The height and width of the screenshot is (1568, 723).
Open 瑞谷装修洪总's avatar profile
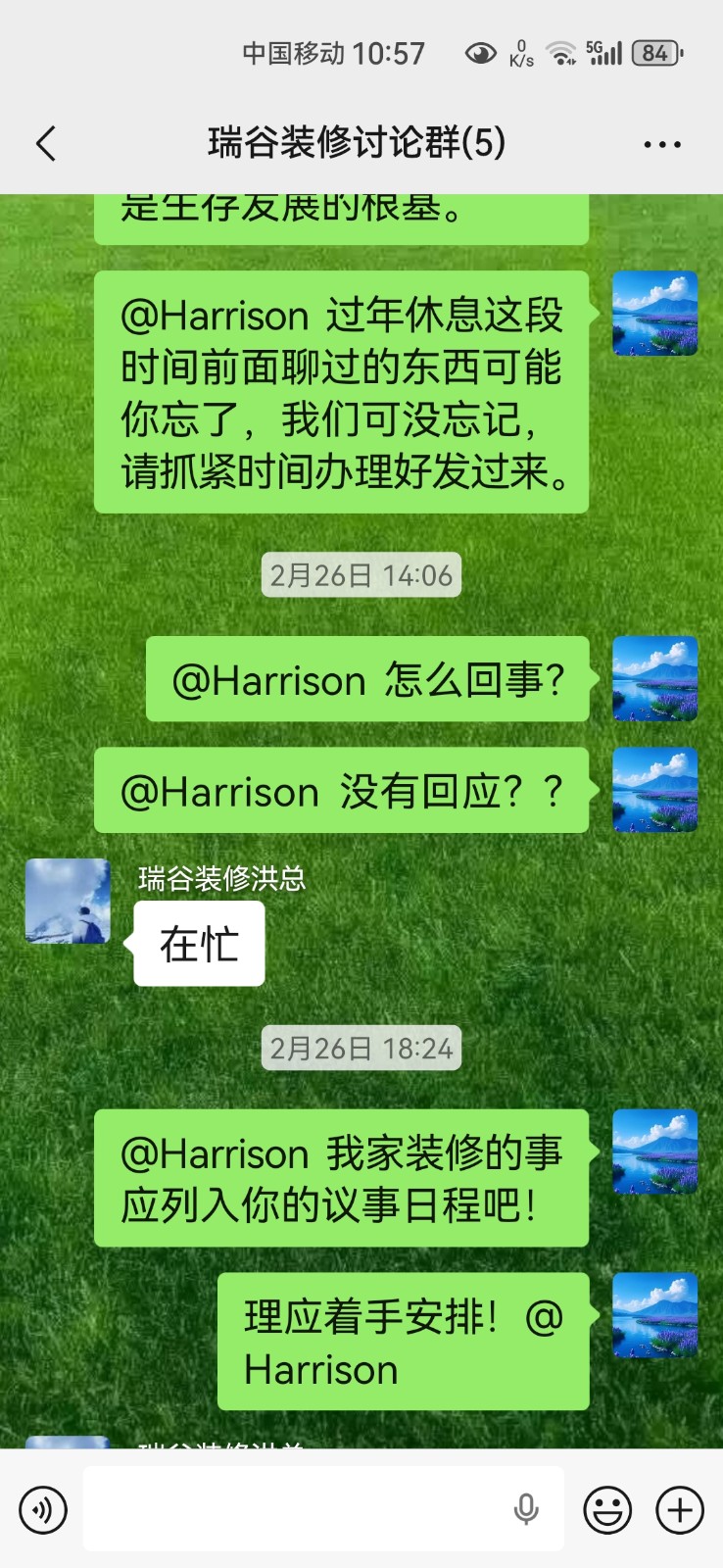tap(68, 902)
